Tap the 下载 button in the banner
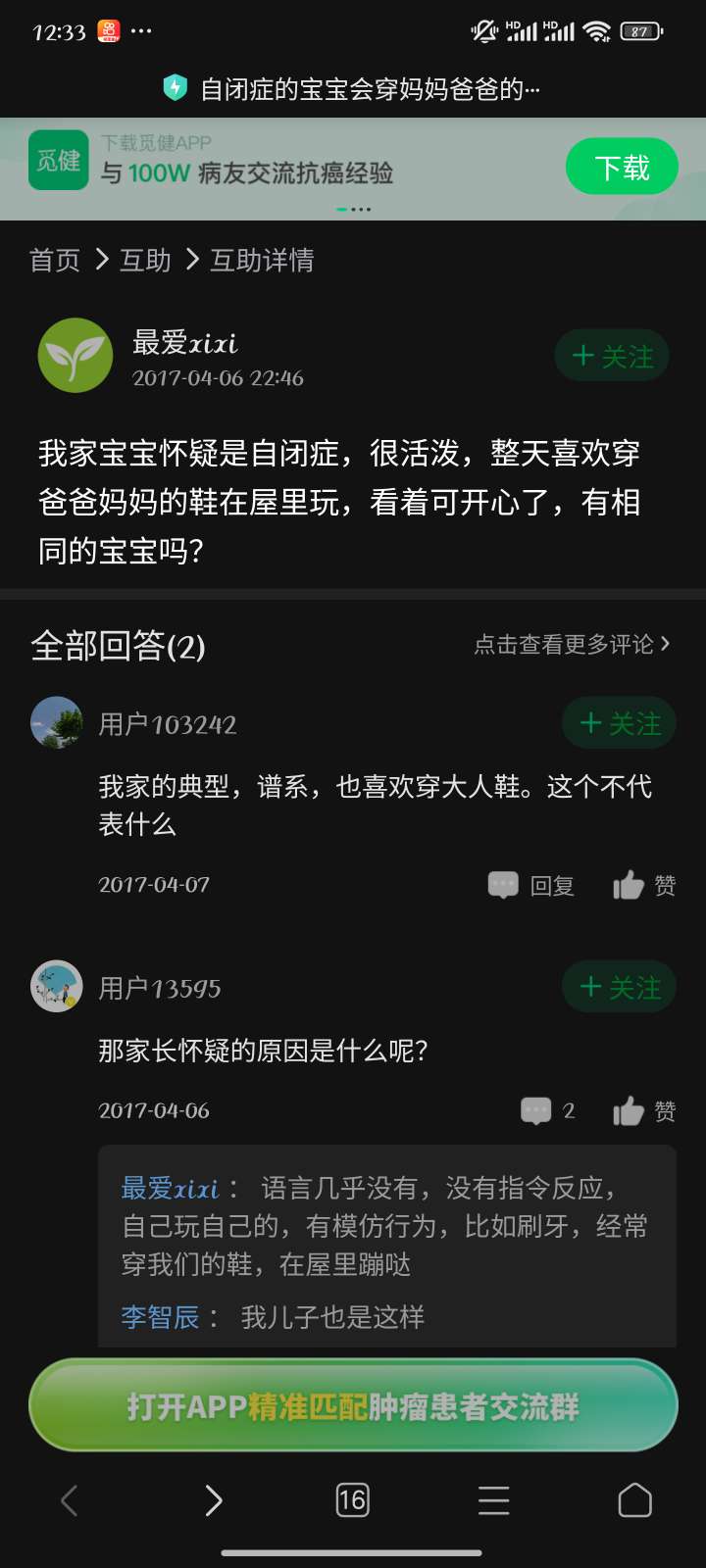This screenshot has width=706, height=1568. [x=622, y=168]
